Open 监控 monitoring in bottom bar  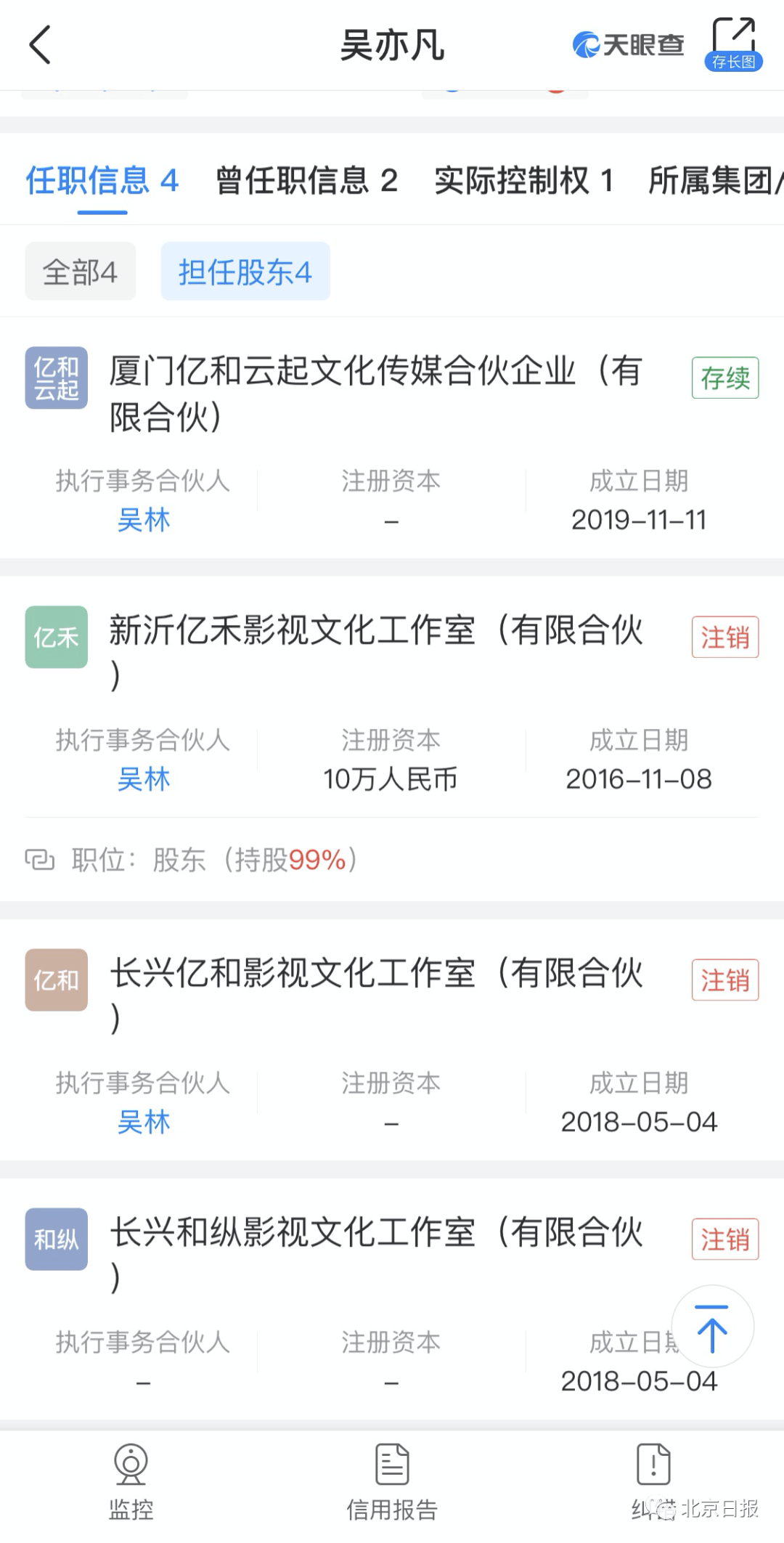click(x=131, y=1483)
